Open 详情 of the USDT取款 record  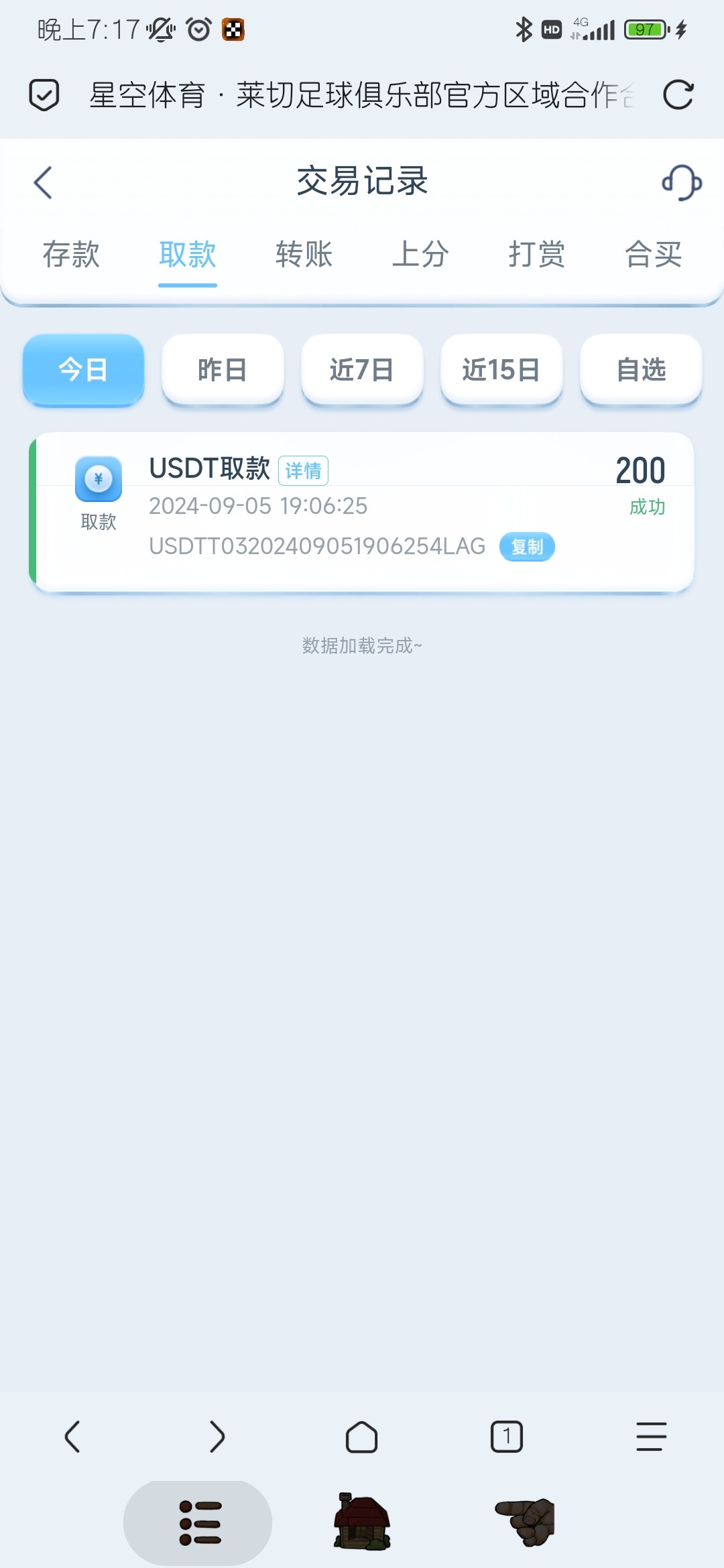pos(303,471)
